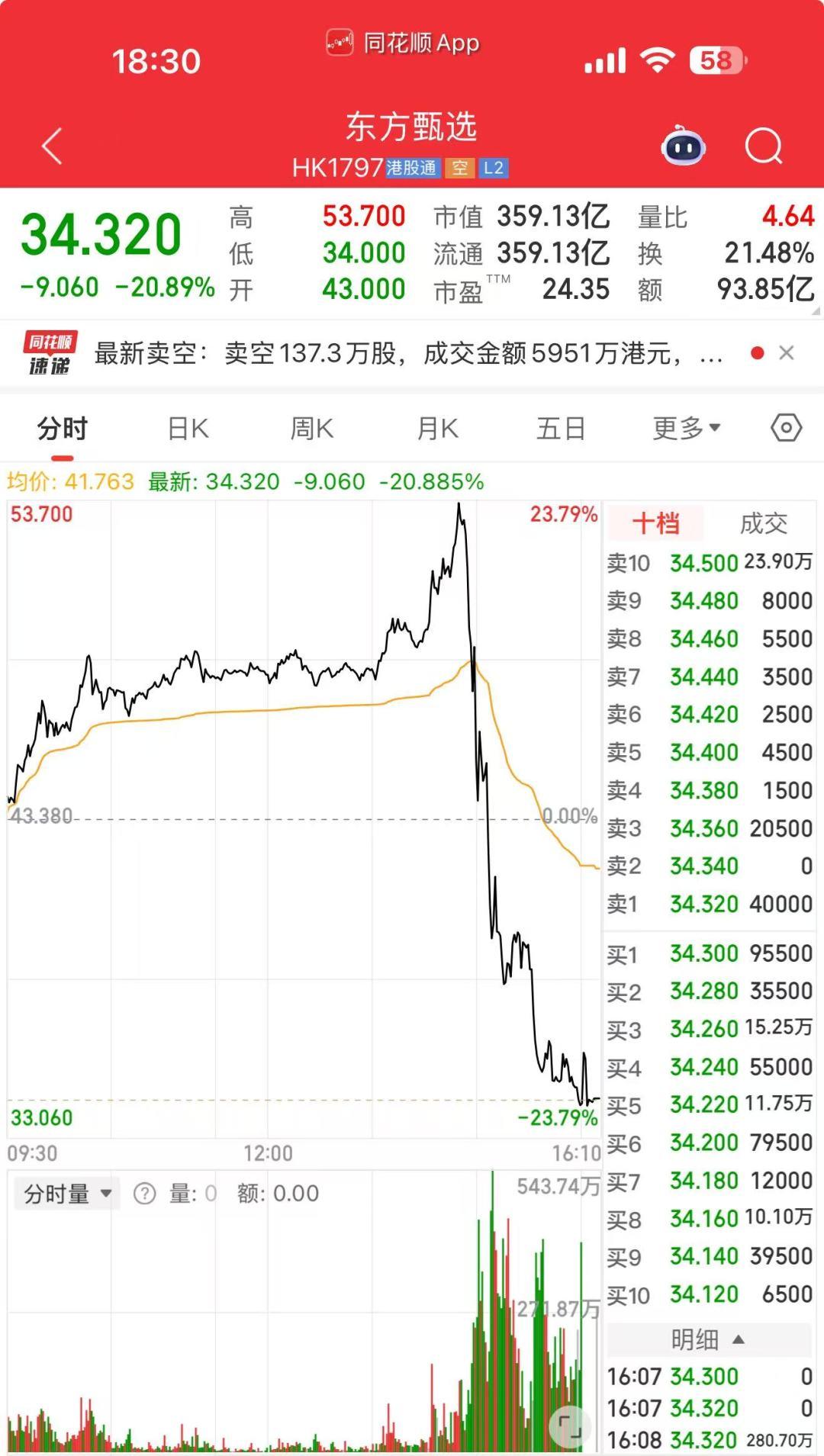Expand the 更多 chart options dropdown

pyautogui.click(x=687, y=429)
